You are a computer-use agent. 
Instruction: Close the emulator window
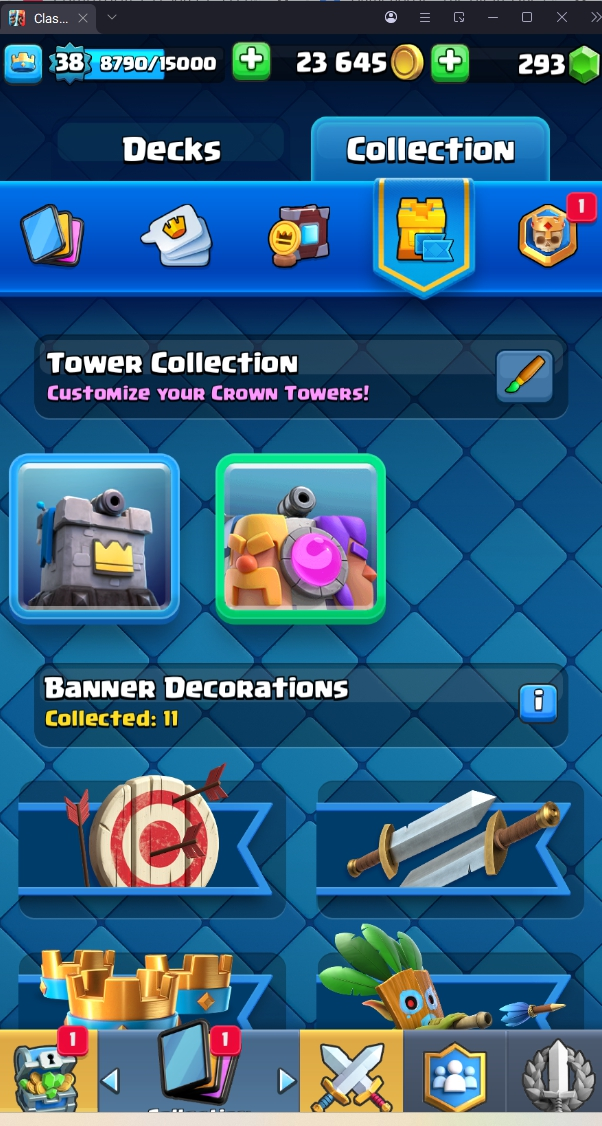(x=562, y=17)
